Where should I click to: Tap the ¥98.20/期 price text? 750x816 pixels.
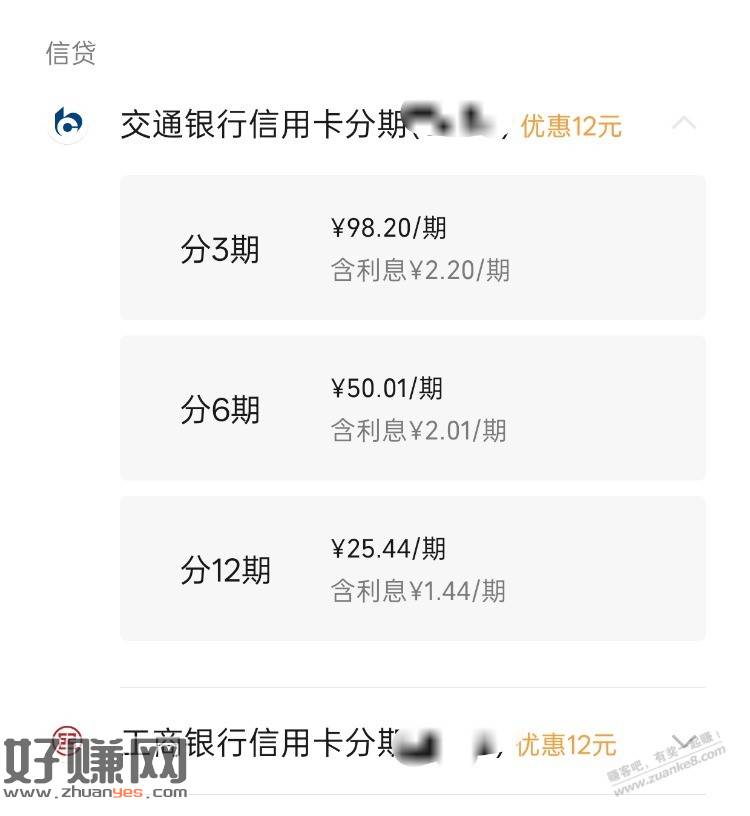coord(390,228)
